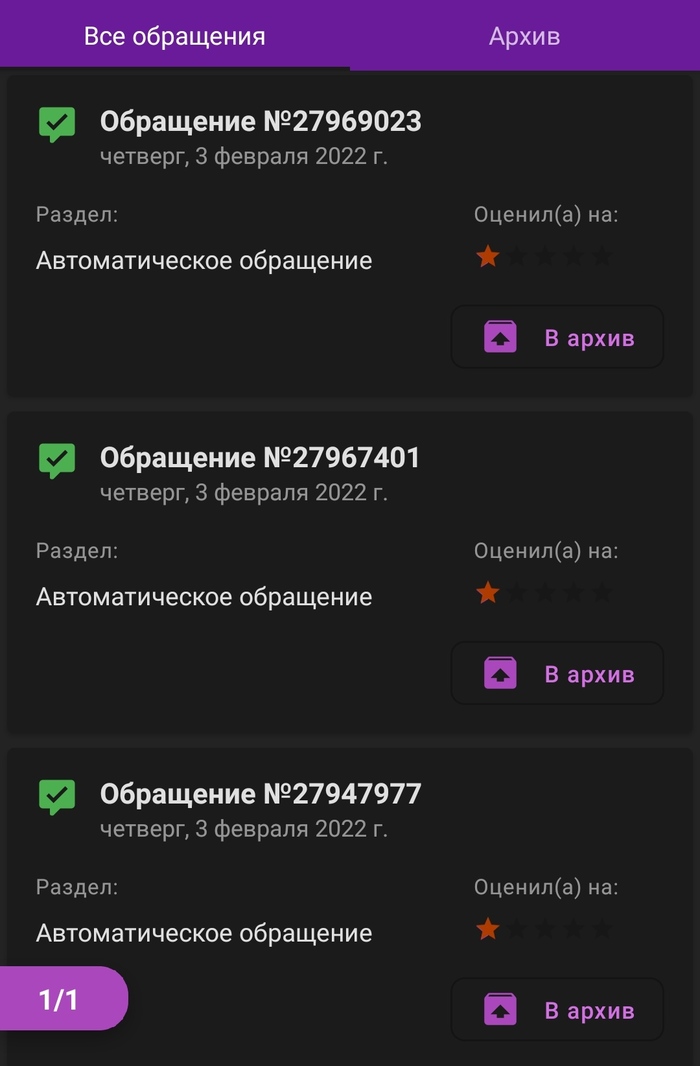This screenshot has height=1066, width=700.
Task: Select the Все обращения tab
Action: 174,37
